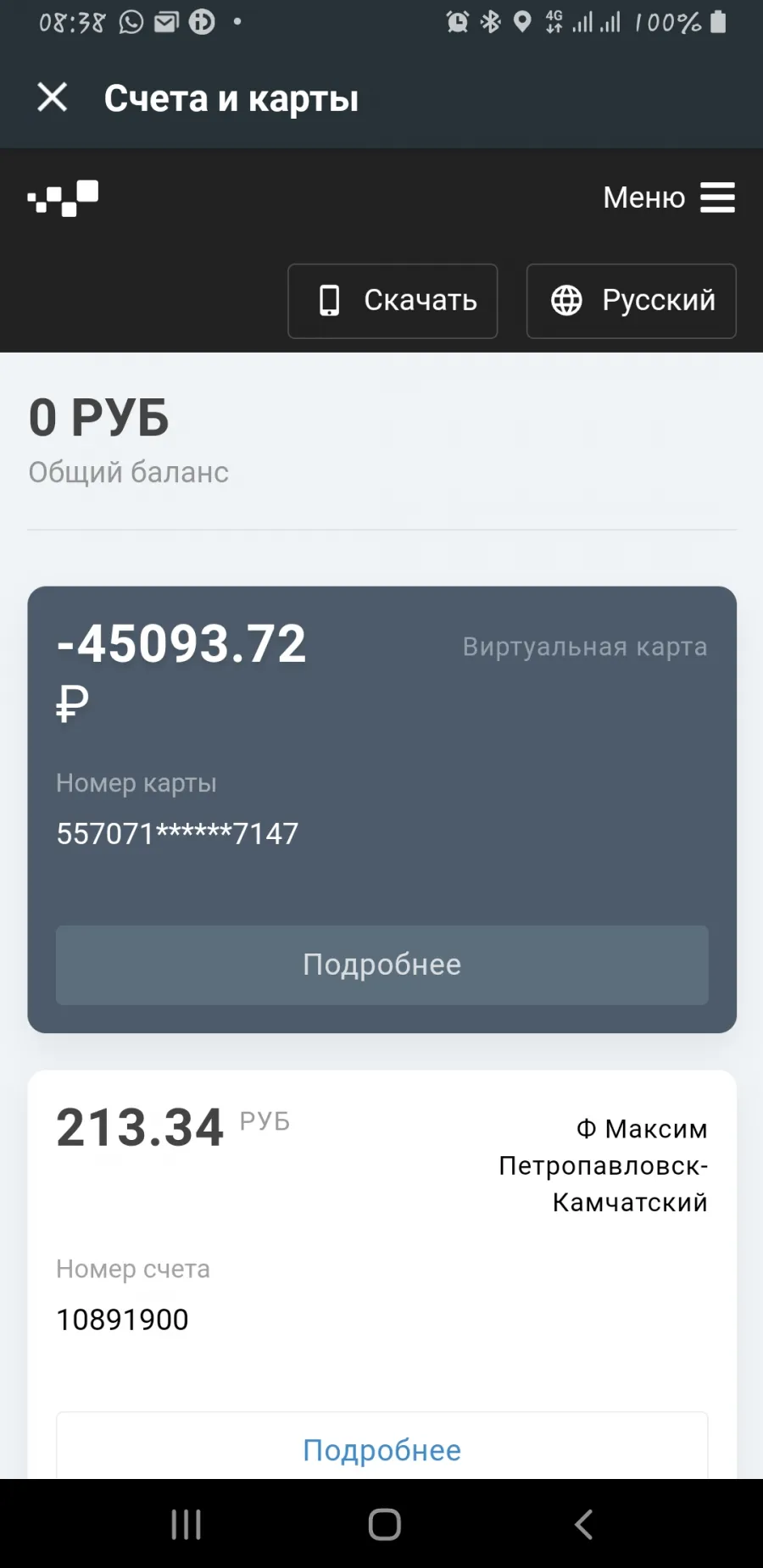Image resolution: width=763 pixels, height=1568 pixels.
Task: Tap the site logo to go home
Action: [x=63, y=198]
